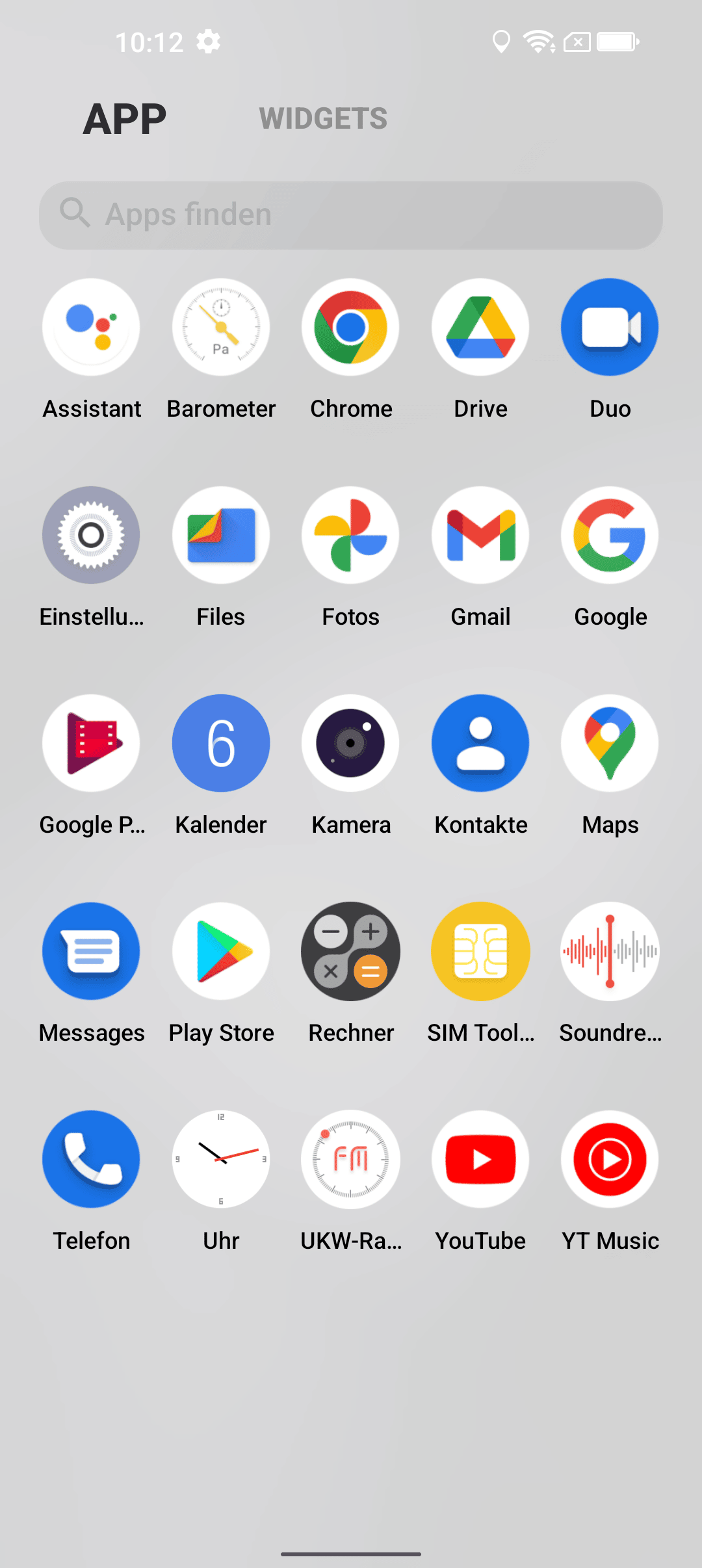Open the Rechner calculator
Viewport: 702px width, 1568px height.
[350, 951]
